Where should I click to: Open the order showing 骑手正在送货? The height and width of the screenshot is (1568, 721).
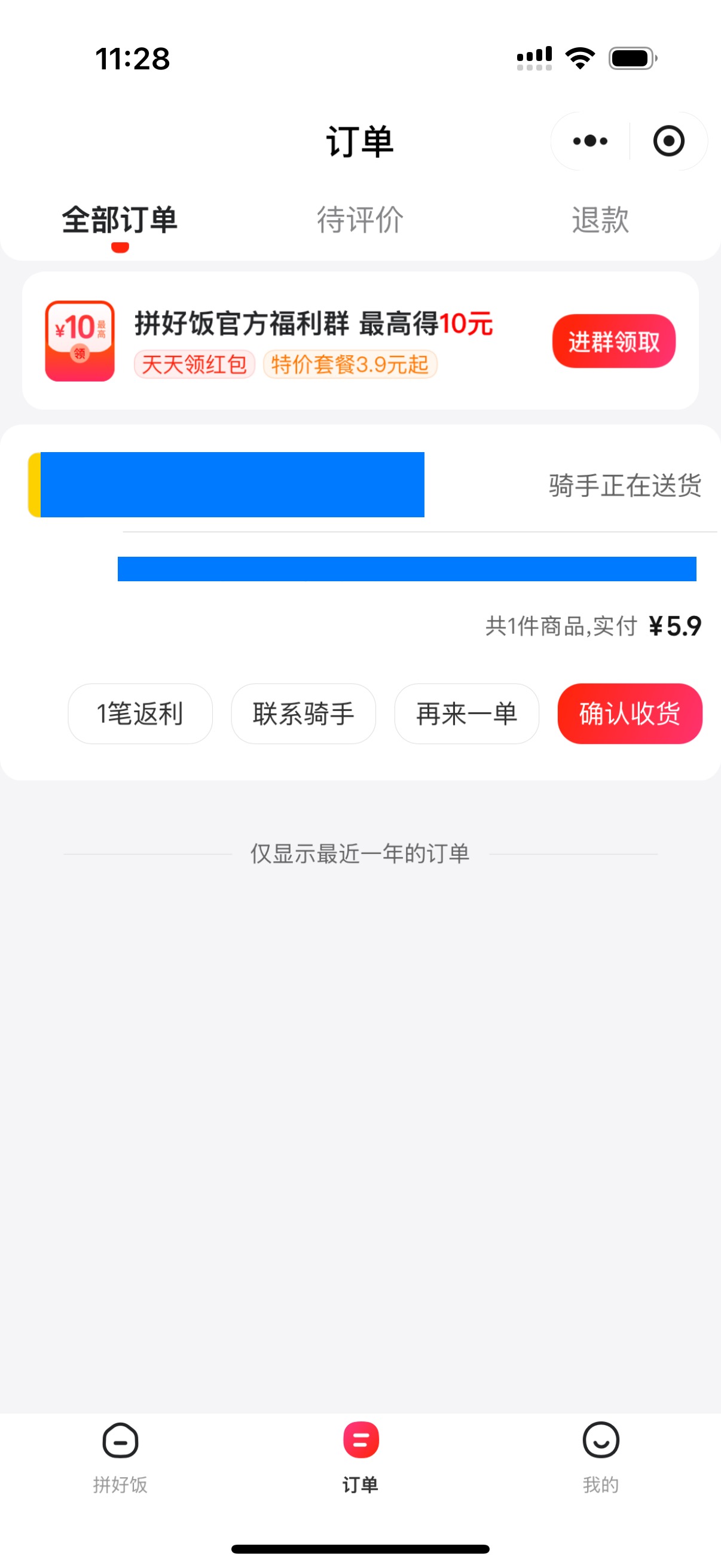click(x=360, y=548)
